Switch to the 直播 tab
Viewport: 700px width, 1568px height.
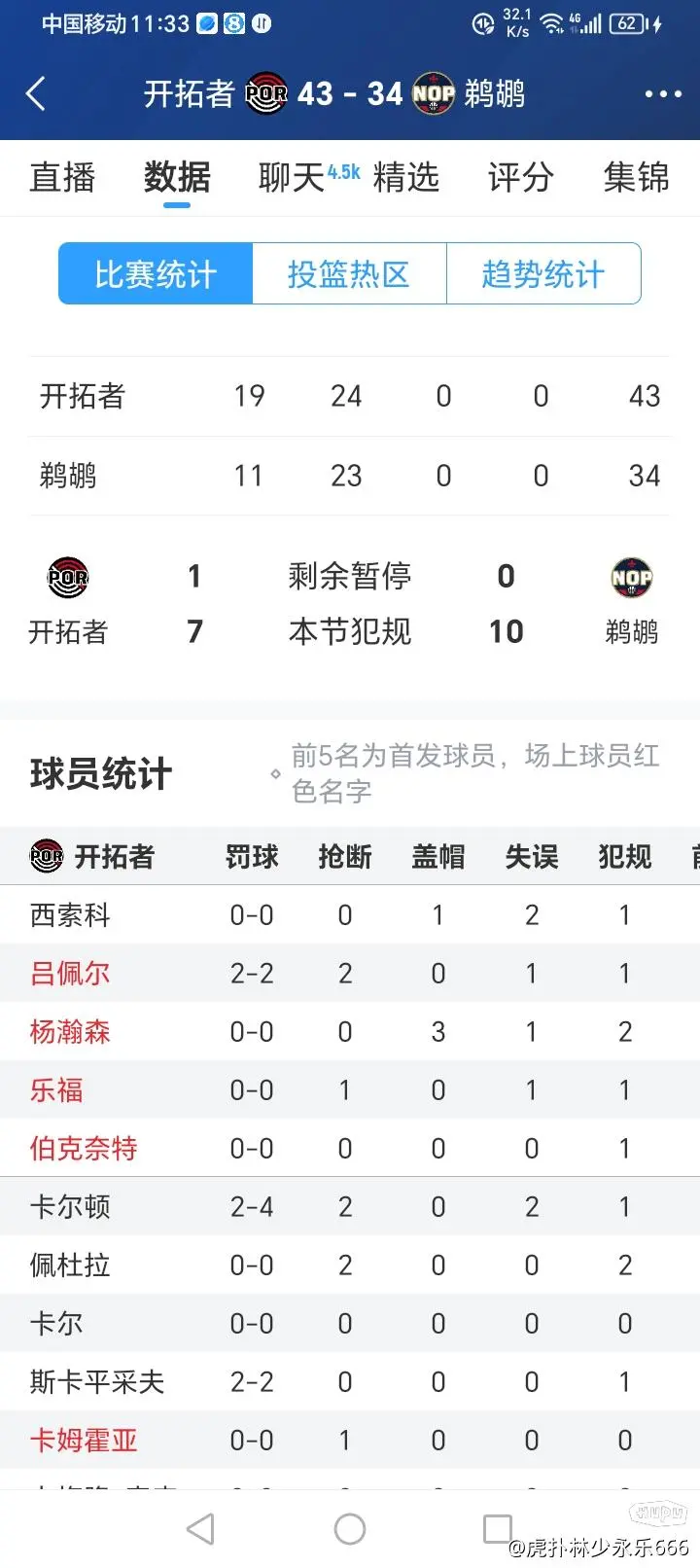click(63, 177)
